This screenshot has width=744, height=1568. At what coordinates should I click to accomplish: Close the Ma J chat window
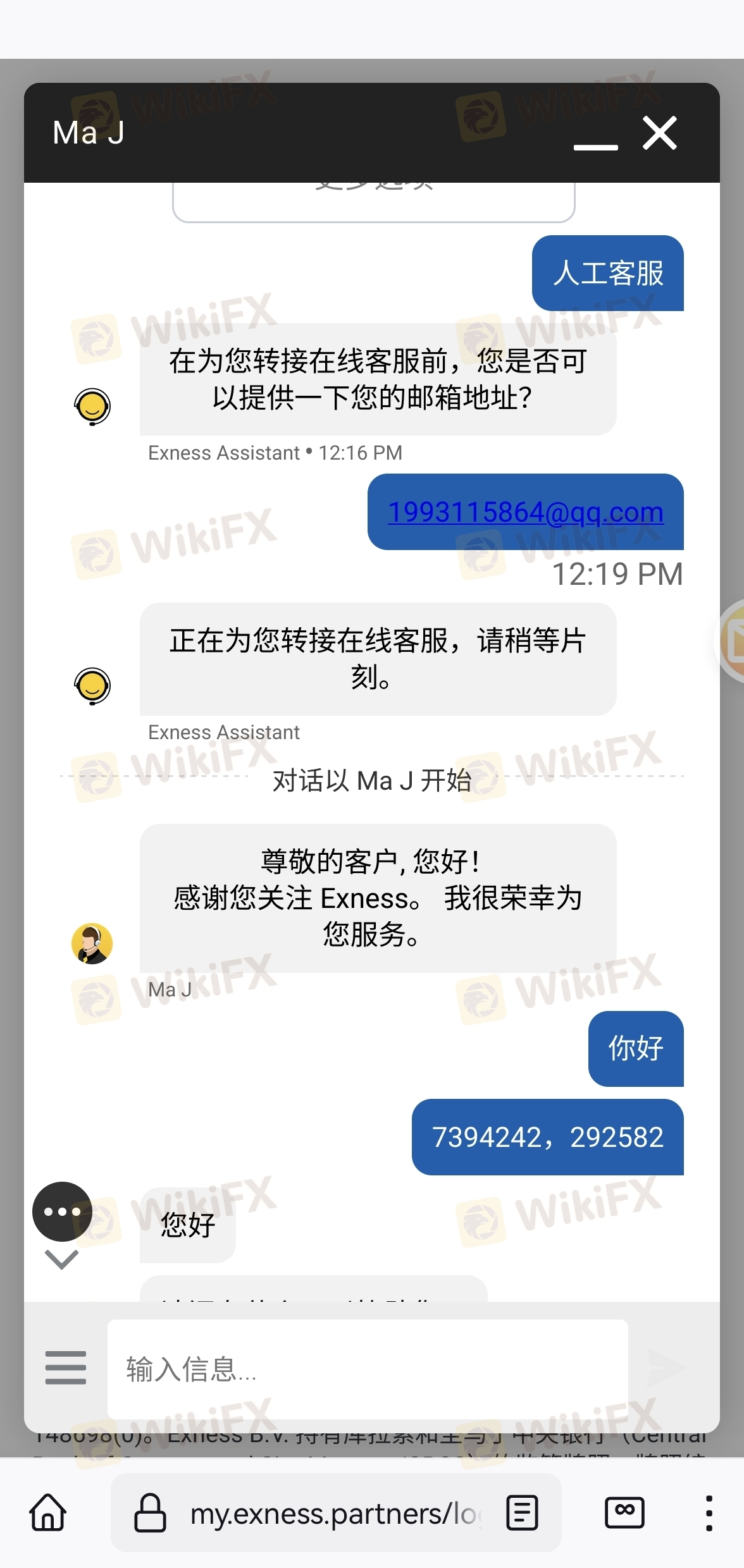tap(659, 133)
